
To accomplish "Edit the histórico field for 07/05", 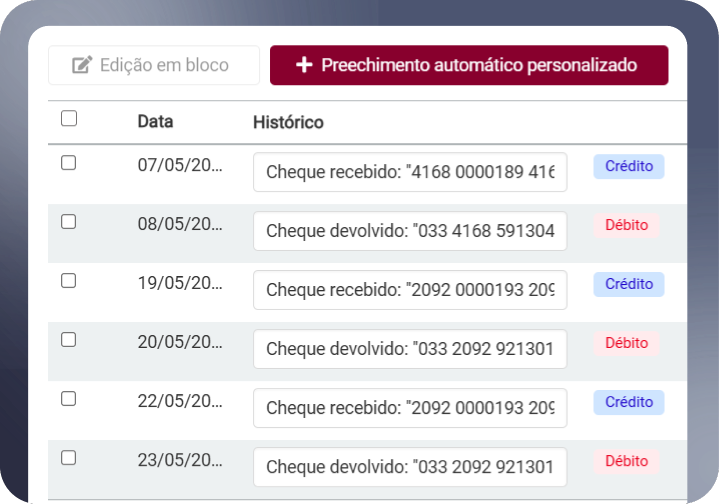I will 410,172.
